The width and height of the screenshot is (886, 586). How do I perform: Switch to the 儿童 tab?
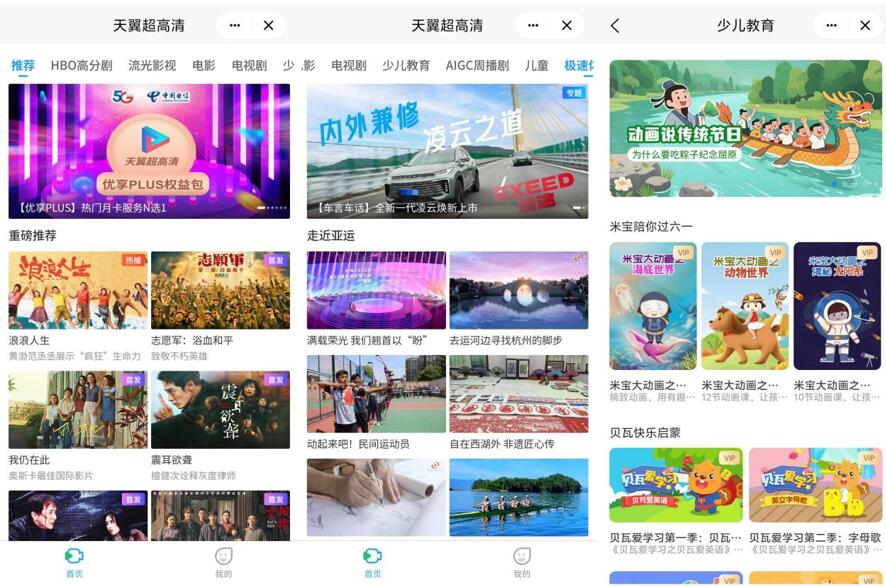[537, 66]
